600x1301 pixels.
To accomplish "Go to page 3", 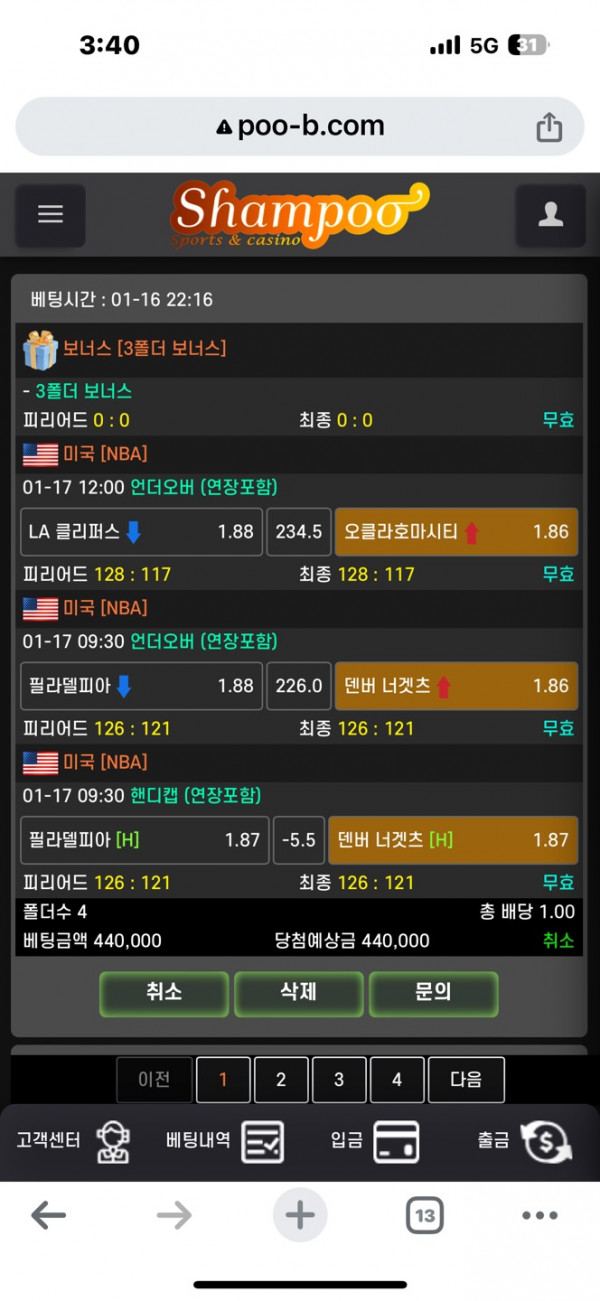I will click(338, 1080).
